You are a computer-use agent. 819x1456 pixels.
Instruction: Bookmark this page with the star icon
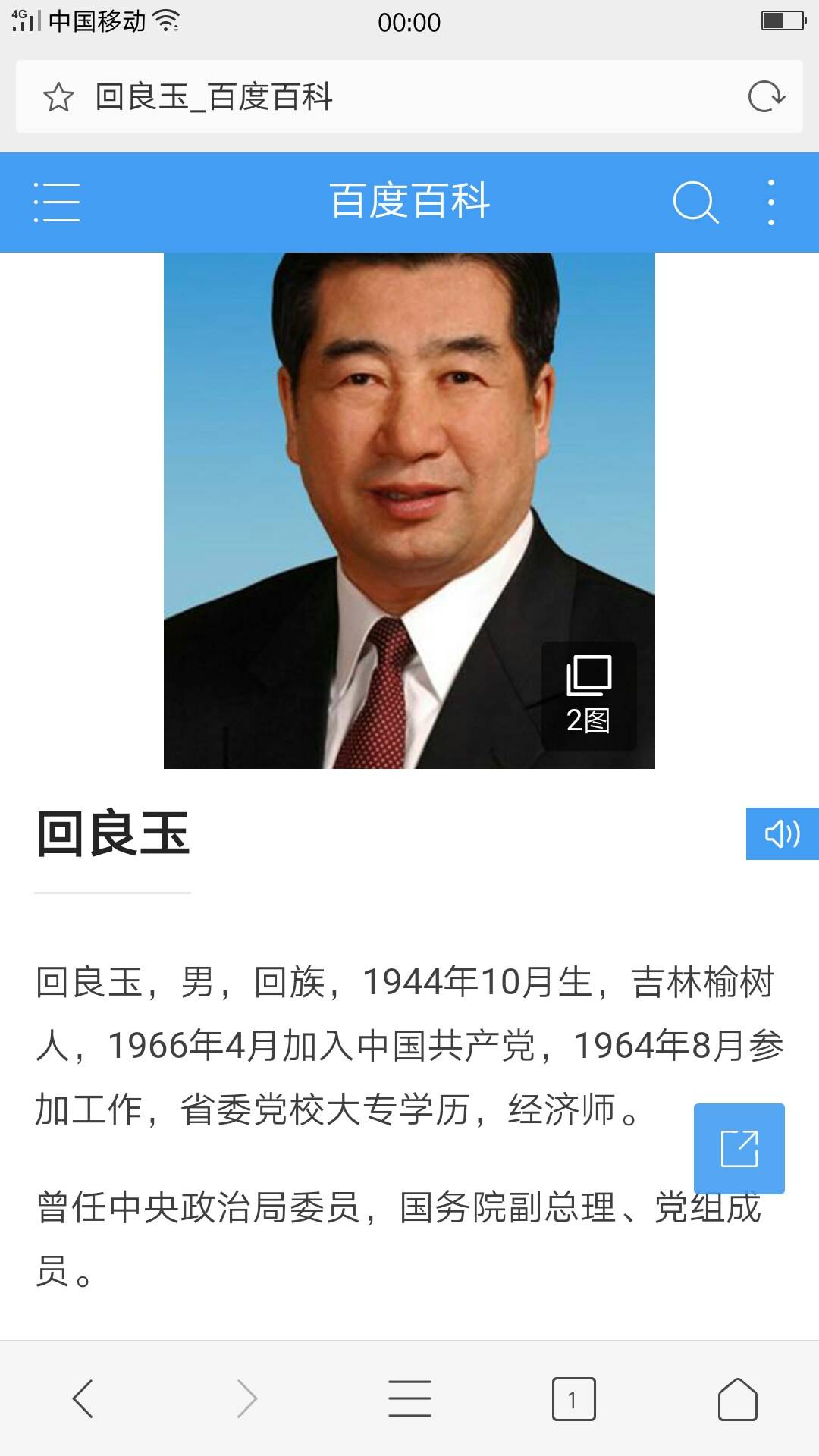[x=58, y=97]
